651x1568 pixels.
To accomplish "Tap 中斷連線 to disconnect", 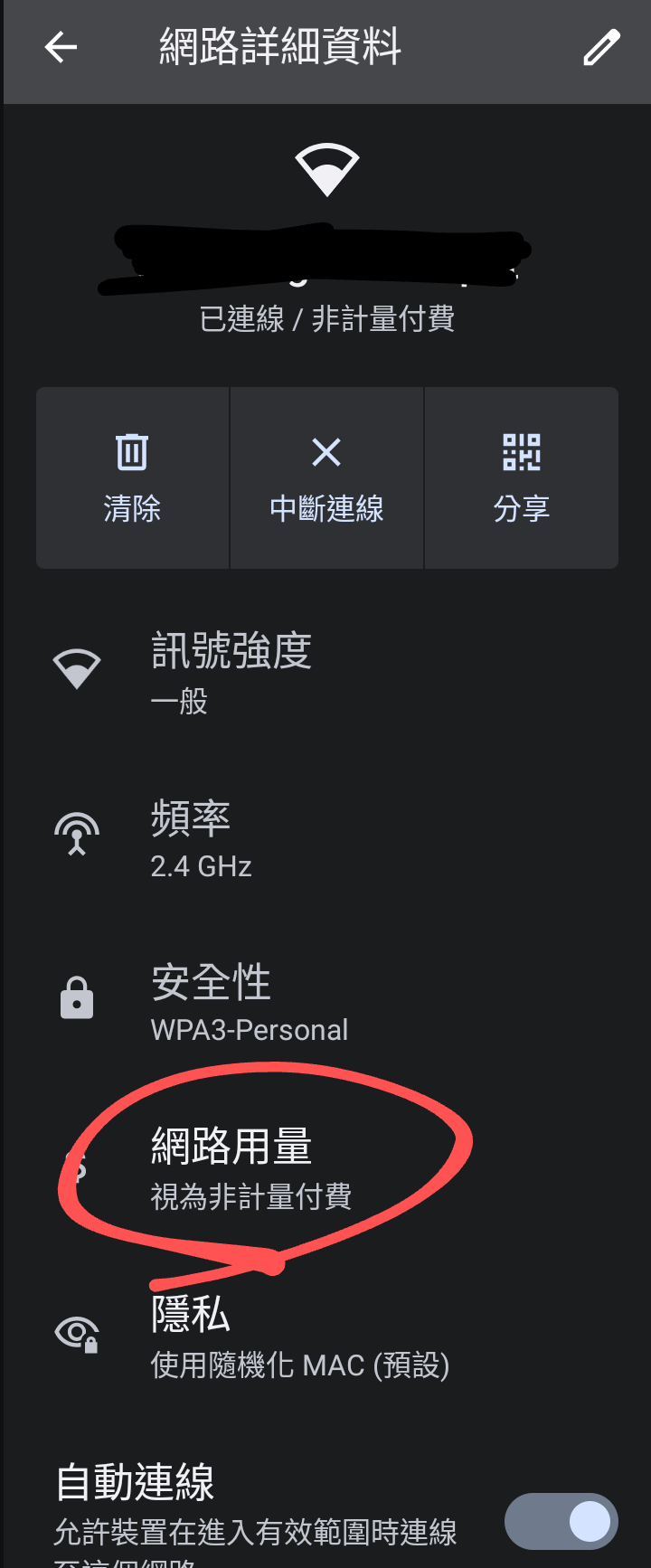I will [326, 477].
